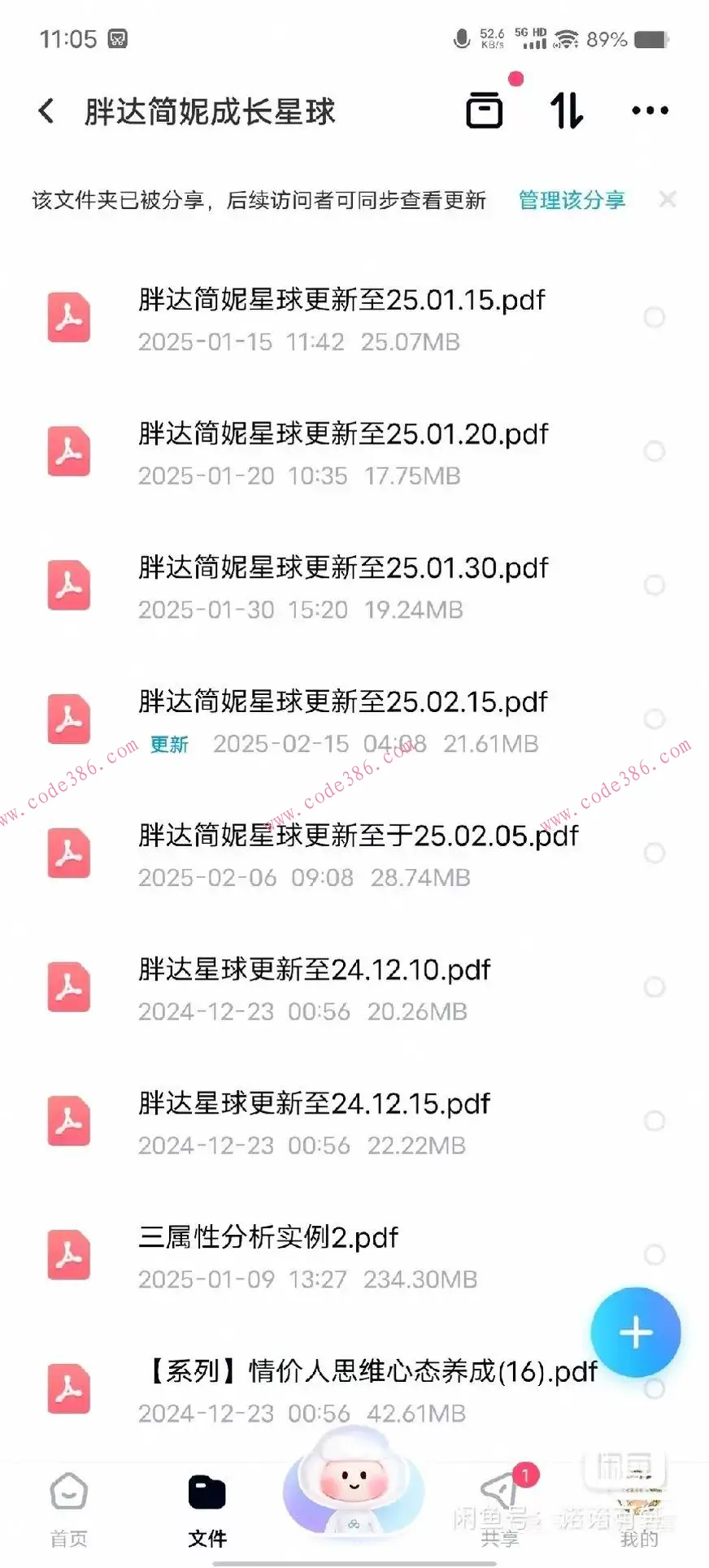Screen dimensions: 709x1568
Task: Tap the PDF icon beside 三属性分析实例2.pdf
Action: [x=69, y=1254]
